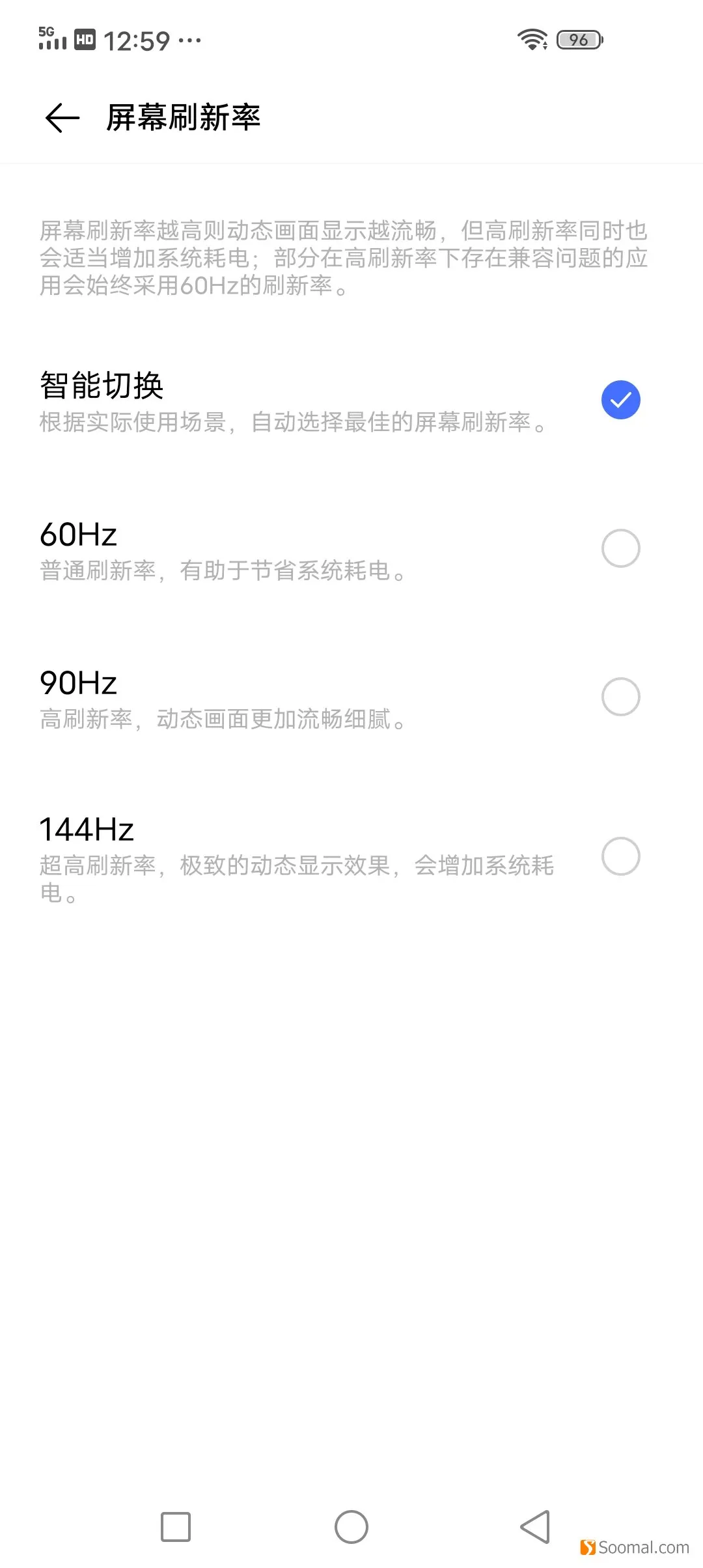The image size is (703, 1568).
Task: Tap the home button in navigation bar
Action: 351,1527
